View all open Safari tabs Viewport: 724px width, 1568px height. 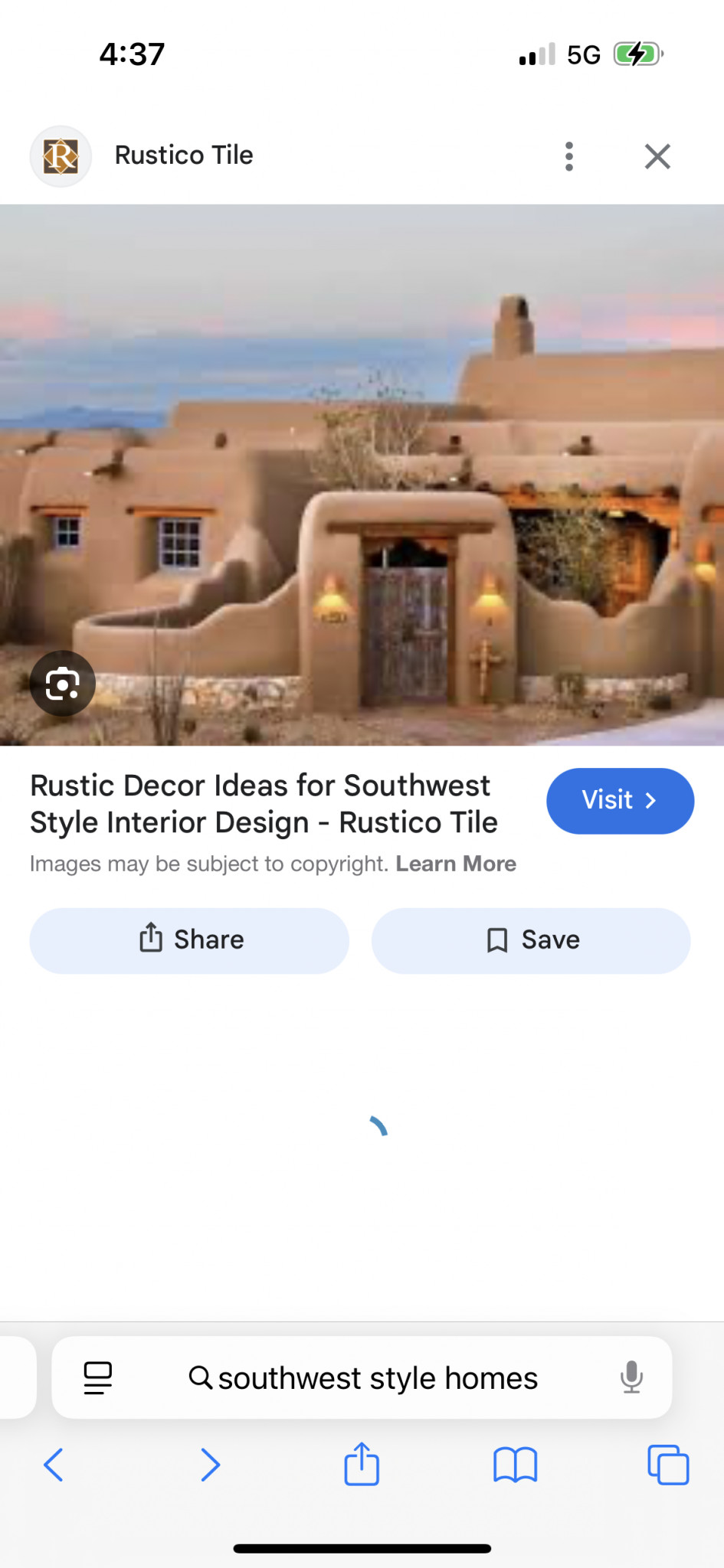tap(668, 1465)
